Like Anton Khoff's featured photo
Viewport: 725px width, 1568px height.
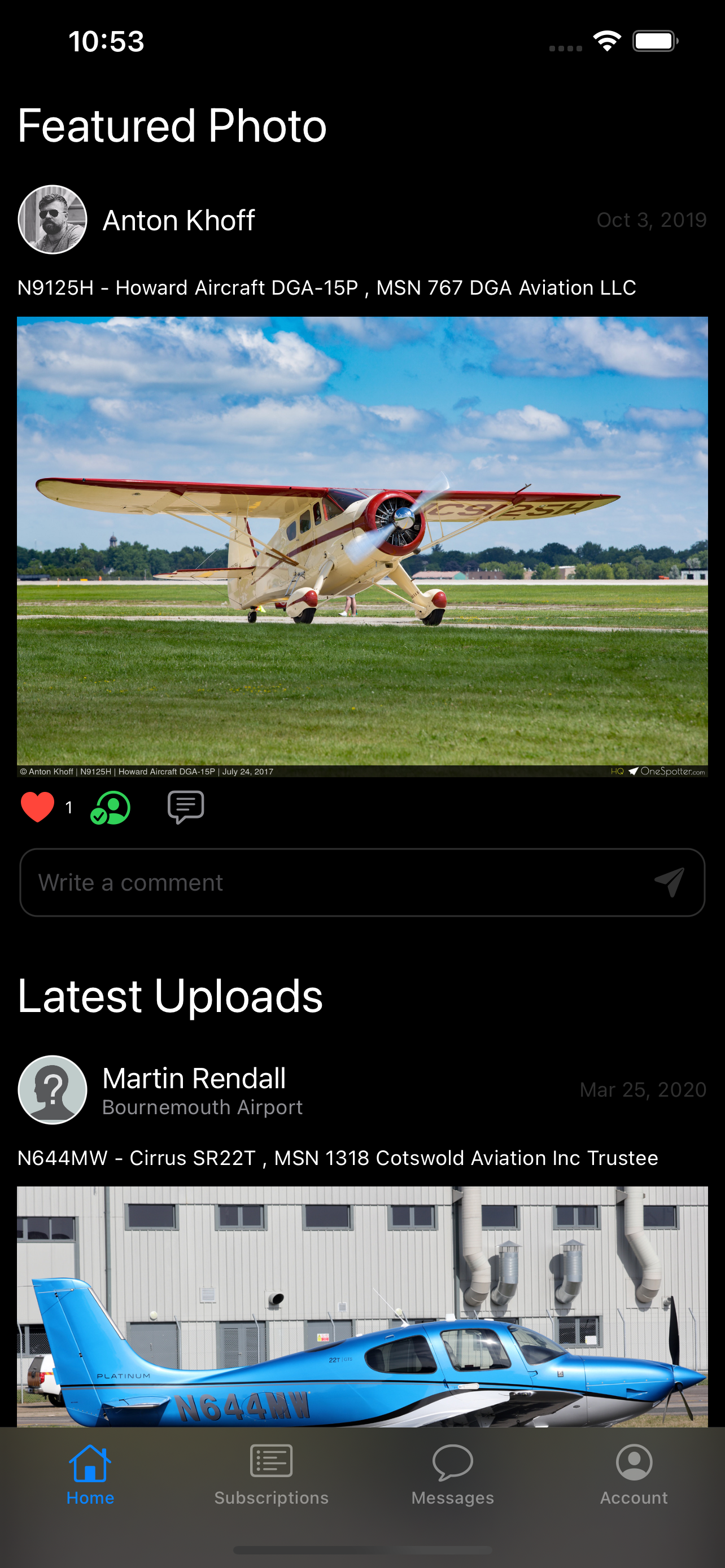38,807
